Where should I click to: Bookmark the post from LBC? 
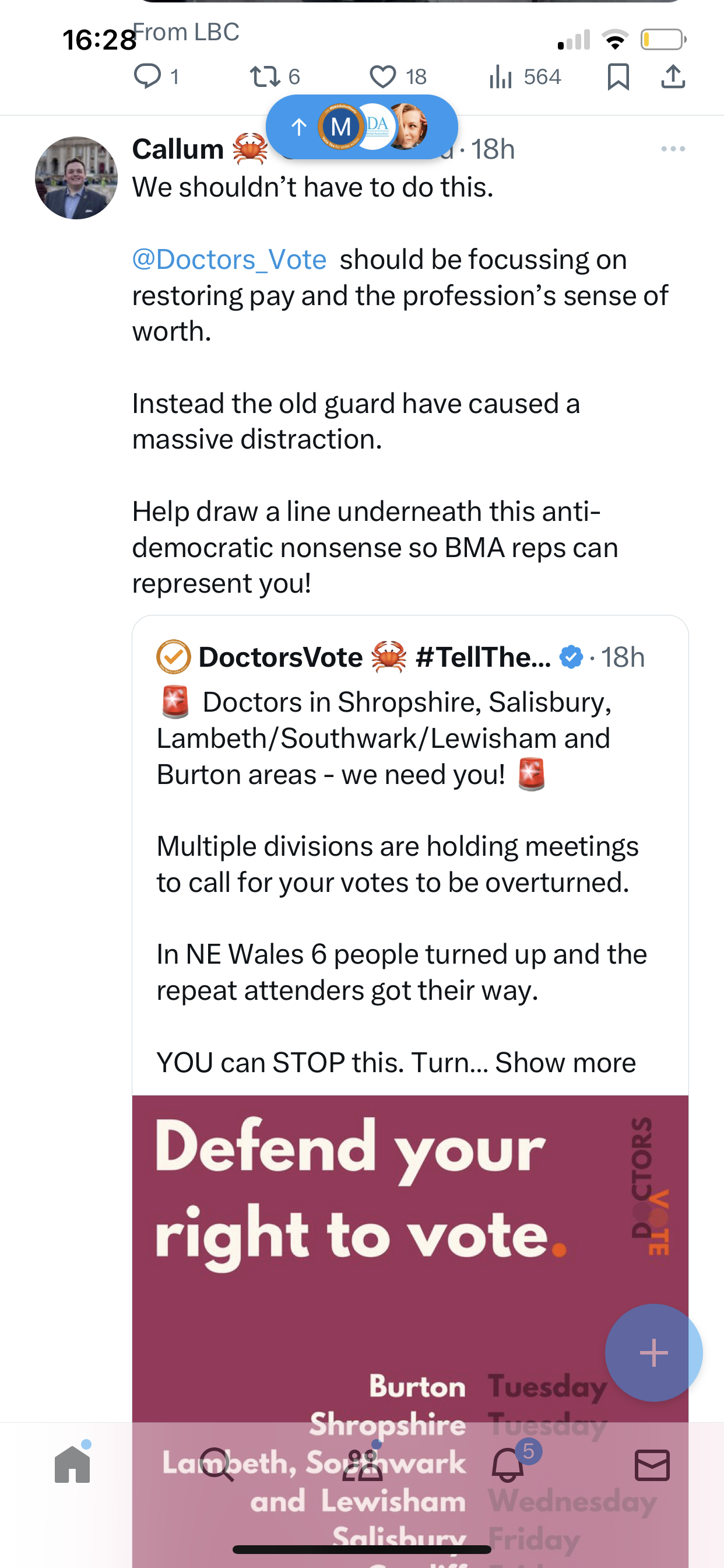pos(618,76)
